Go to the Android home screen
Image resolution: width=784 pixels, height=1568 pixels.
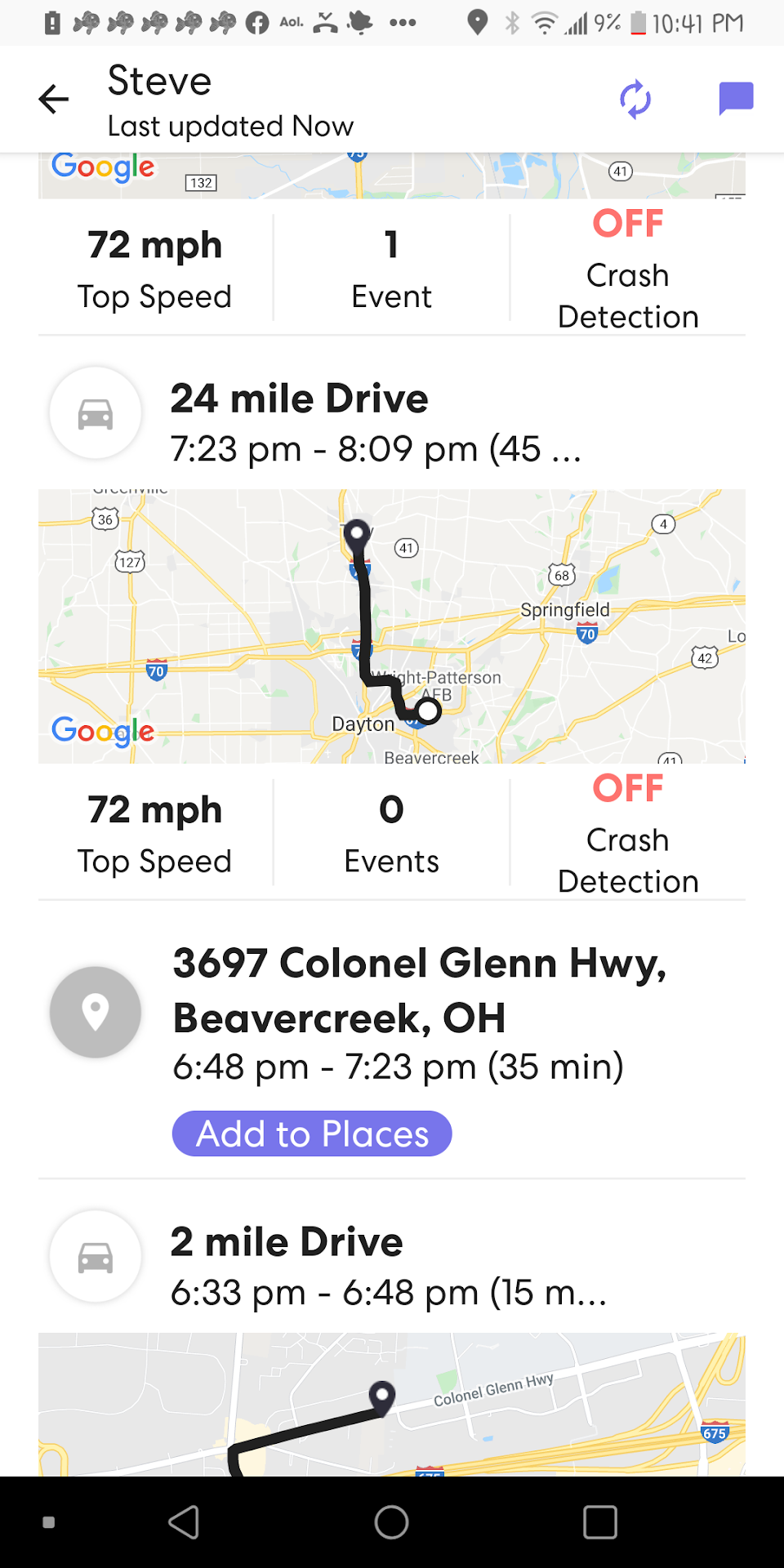pyautogui.click(x=392, y=1522)
